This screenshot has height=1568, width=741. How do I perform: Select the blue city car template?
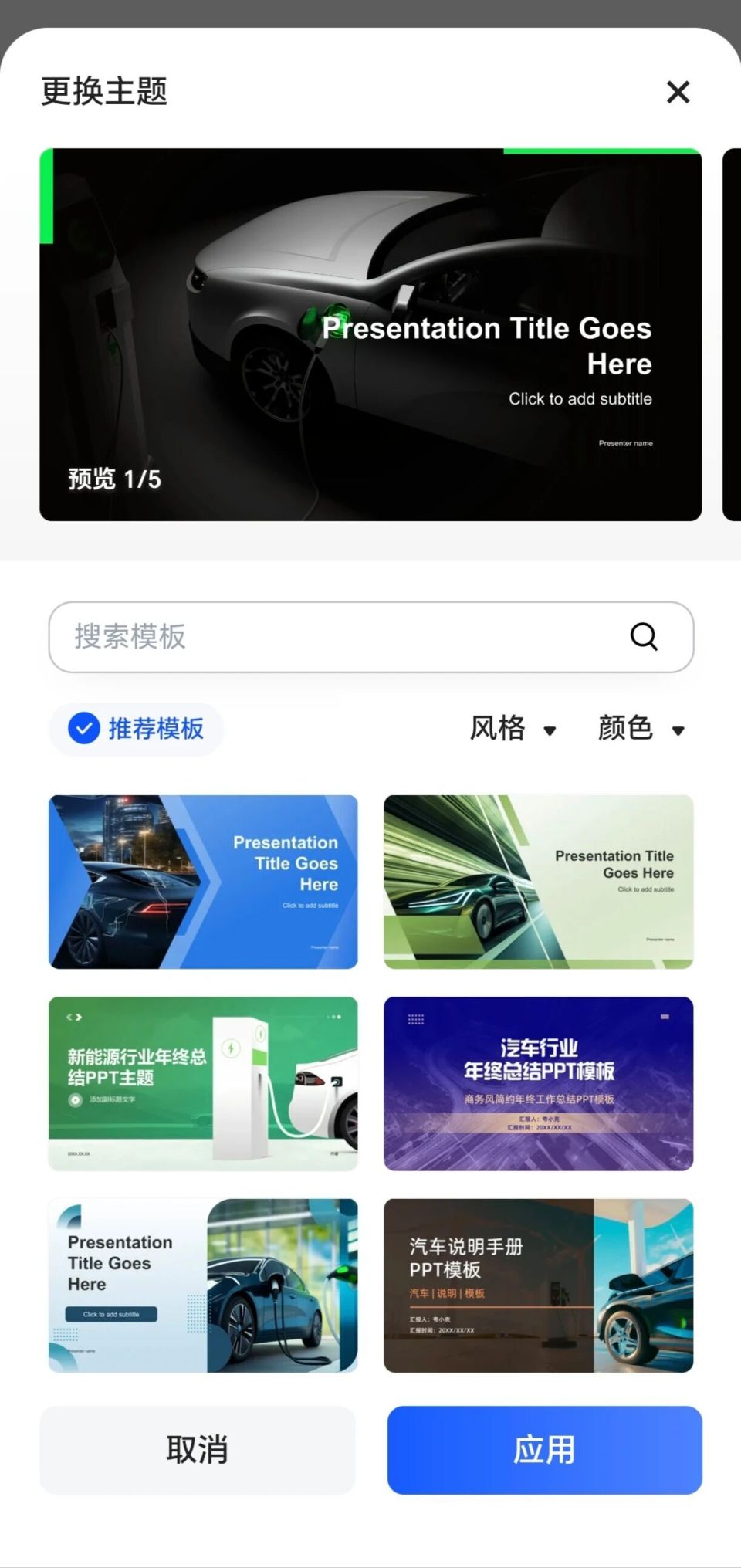[x=203, y=882]
